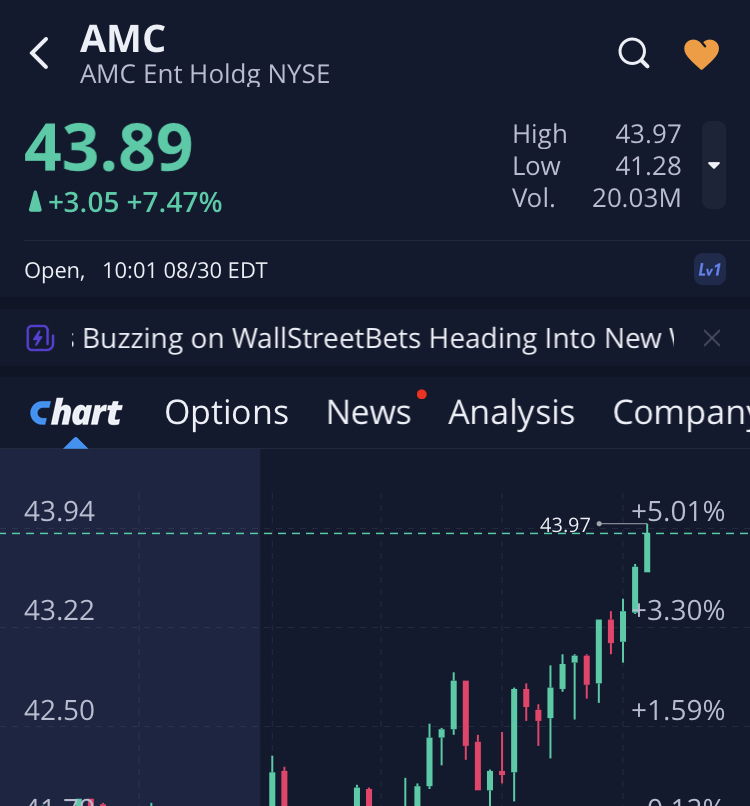The width and height of the screenshot is (750, 806).
Task: Switch to the News tab
Action: [369, 412]
